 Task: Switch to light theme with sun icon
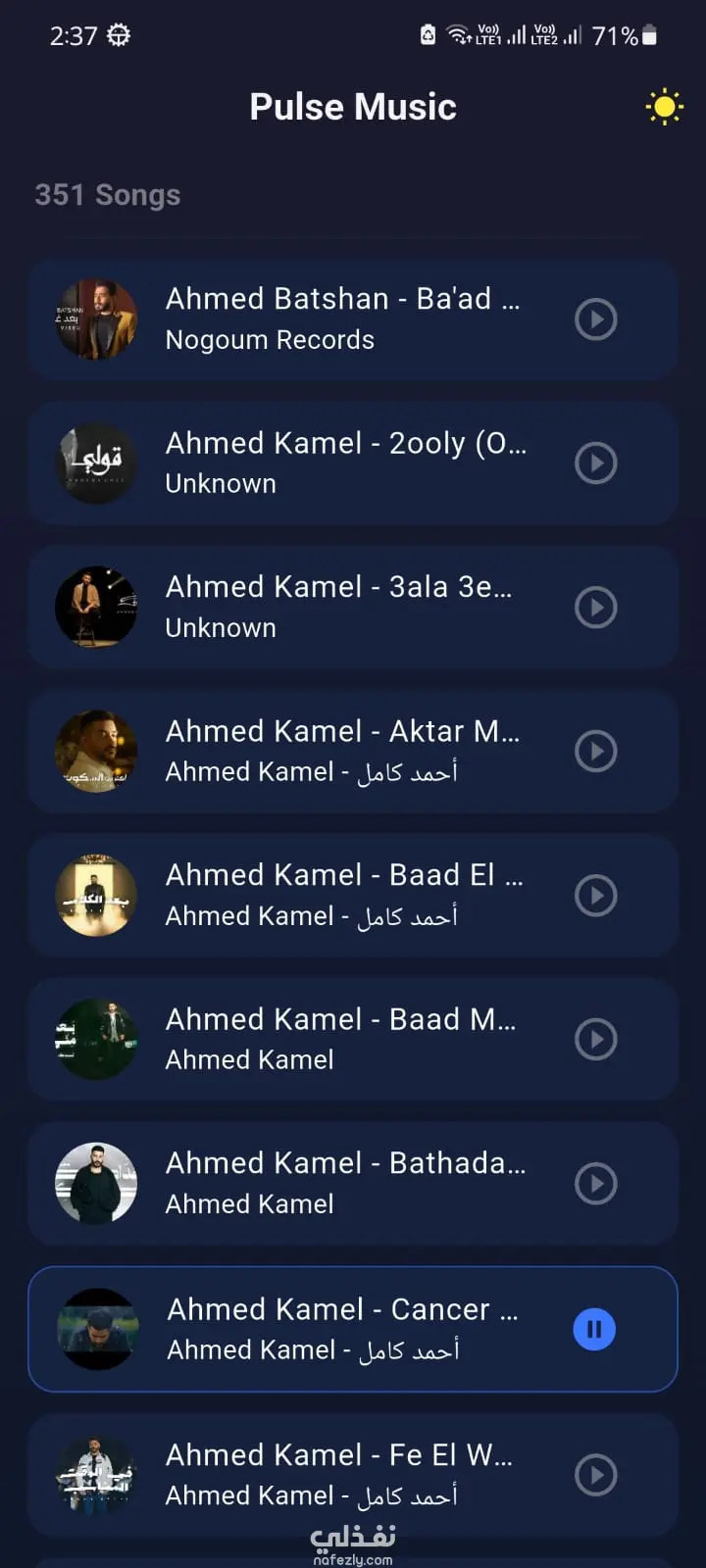click(x=664, y=107)
